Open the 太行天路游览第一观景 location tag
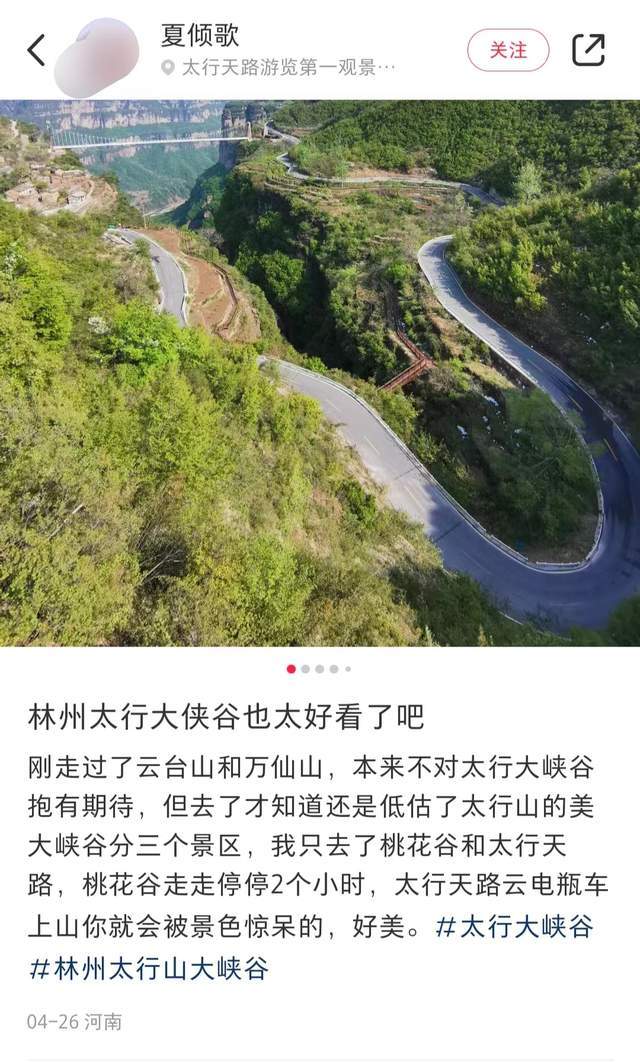Image resolution: width=640 pixels, height=1062 pixels. (285, 68)
